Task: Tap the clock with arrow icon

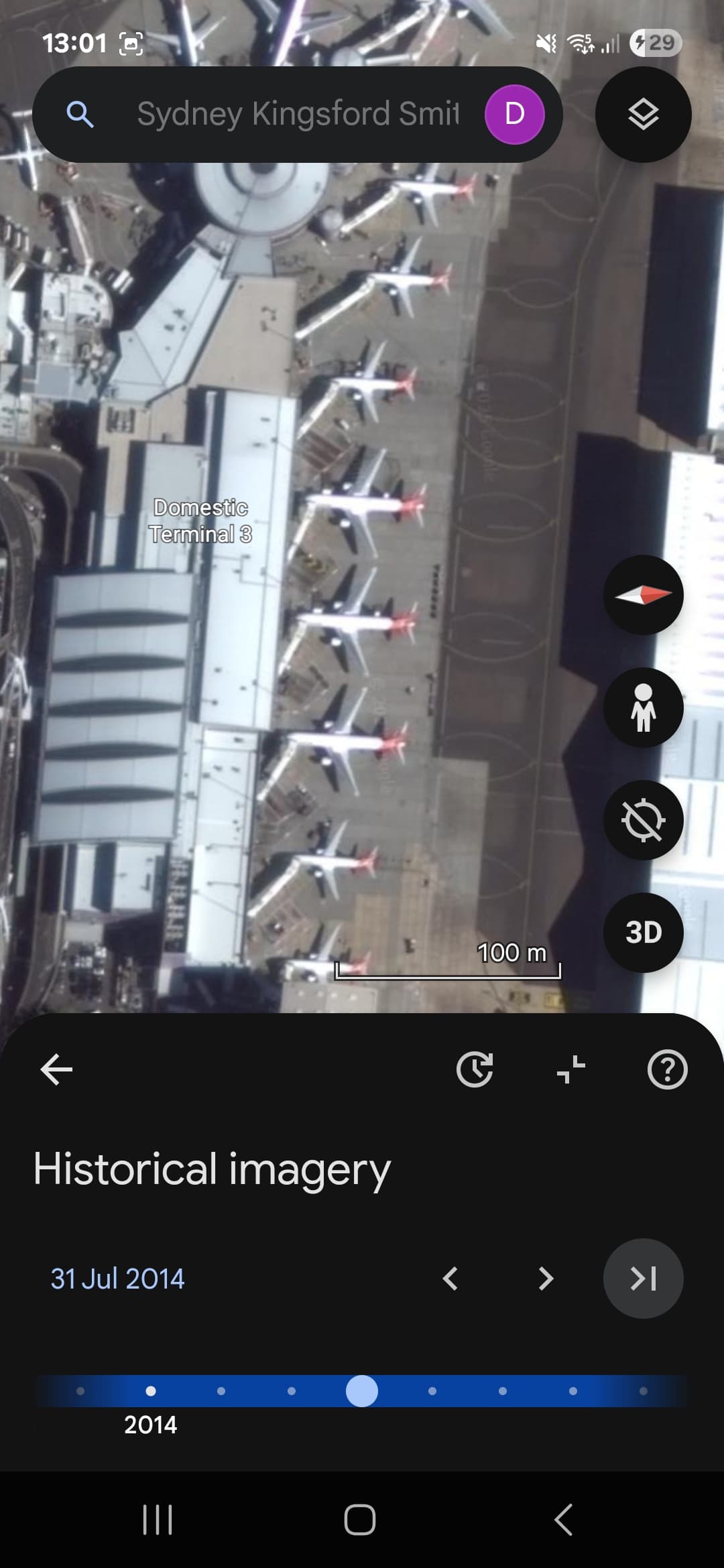Action: (475, 1069)
